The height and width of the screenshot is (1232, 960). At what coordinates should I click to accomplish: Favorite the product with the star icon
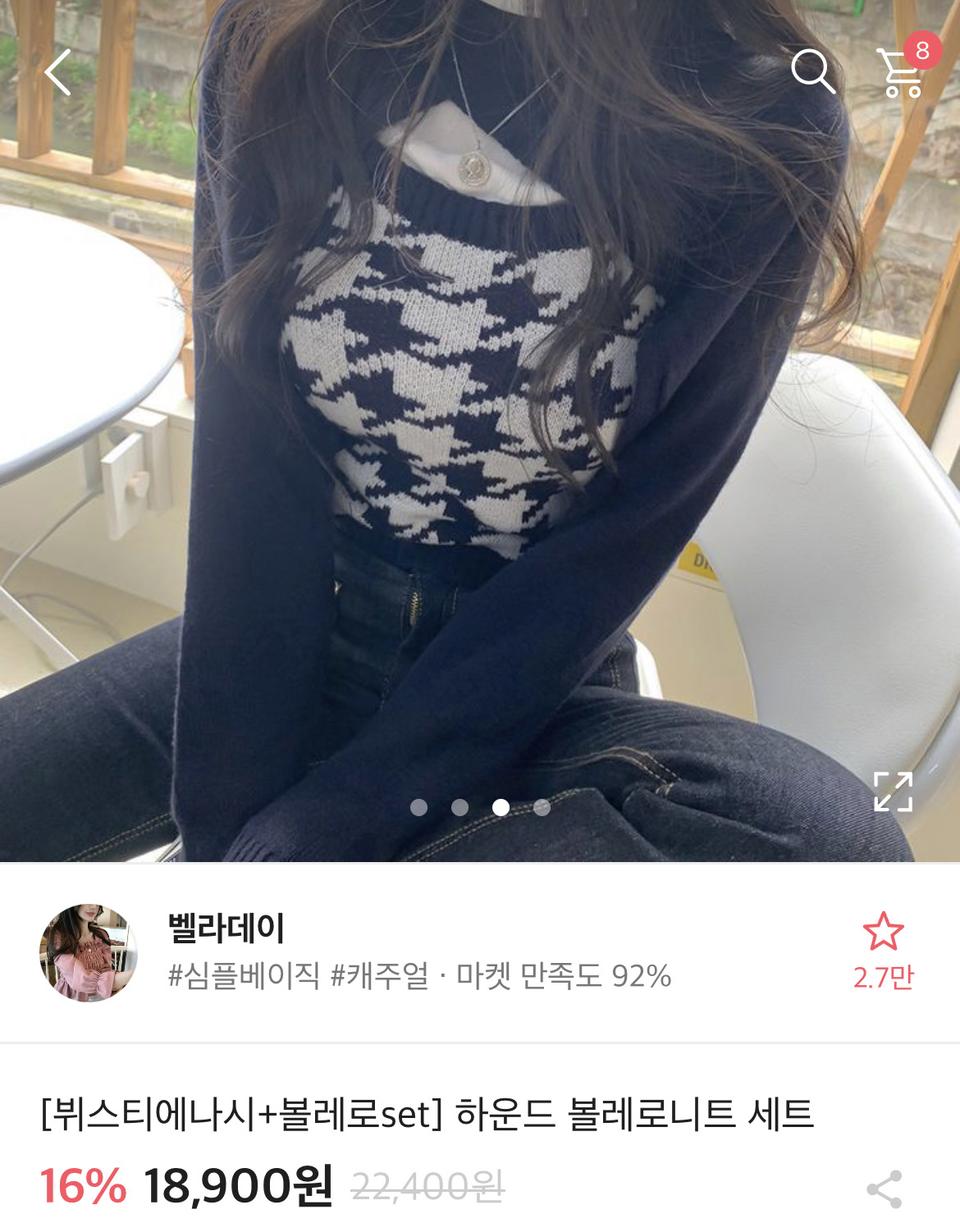click(884, 932)
